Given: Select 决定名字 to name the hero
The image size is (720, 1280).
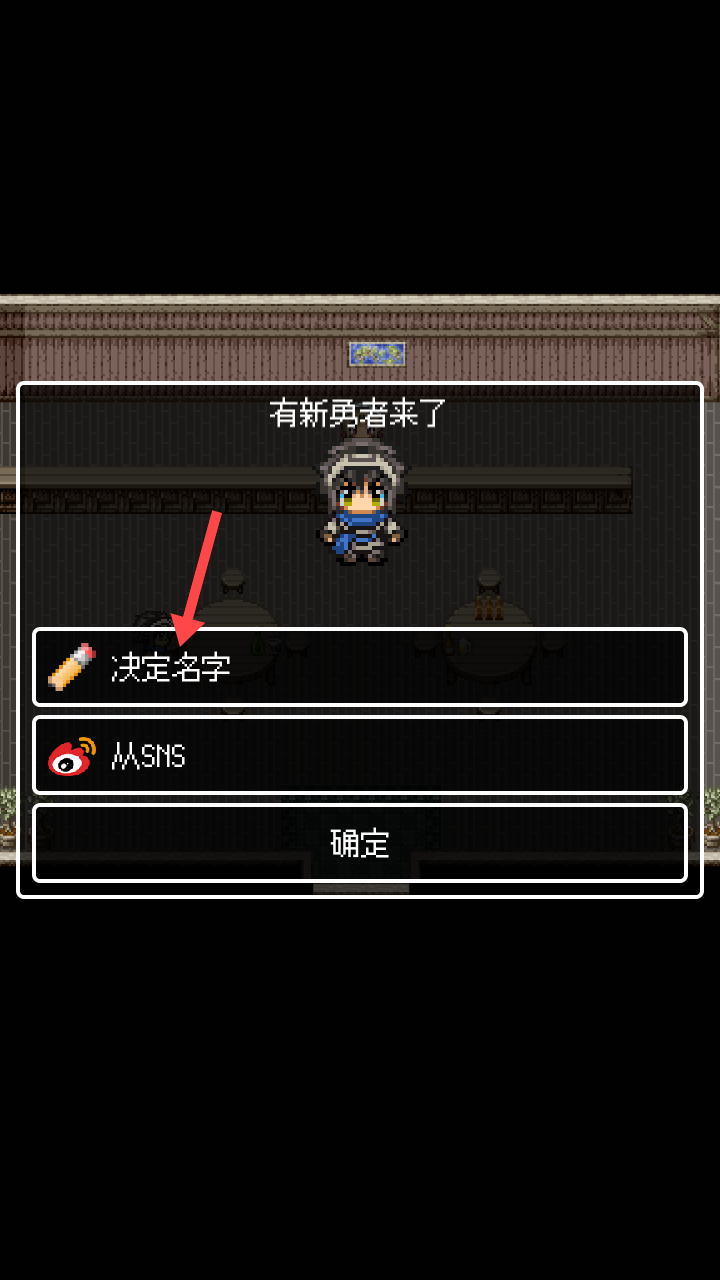Looking at the screenshot, I should point(360,667).
